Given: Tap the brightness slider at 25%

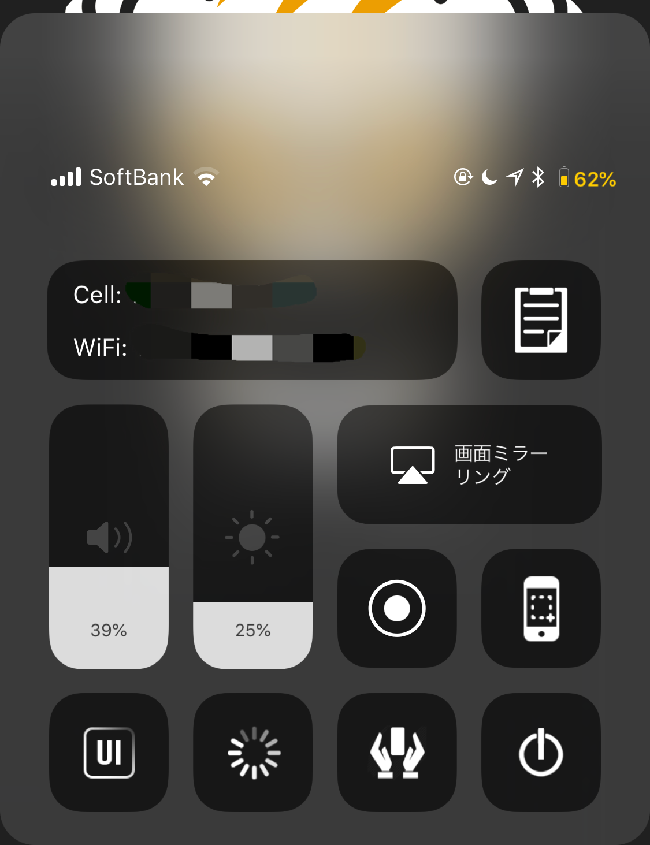Looking at the screenshot, I should pyautogui.click(x=253, y=537).
